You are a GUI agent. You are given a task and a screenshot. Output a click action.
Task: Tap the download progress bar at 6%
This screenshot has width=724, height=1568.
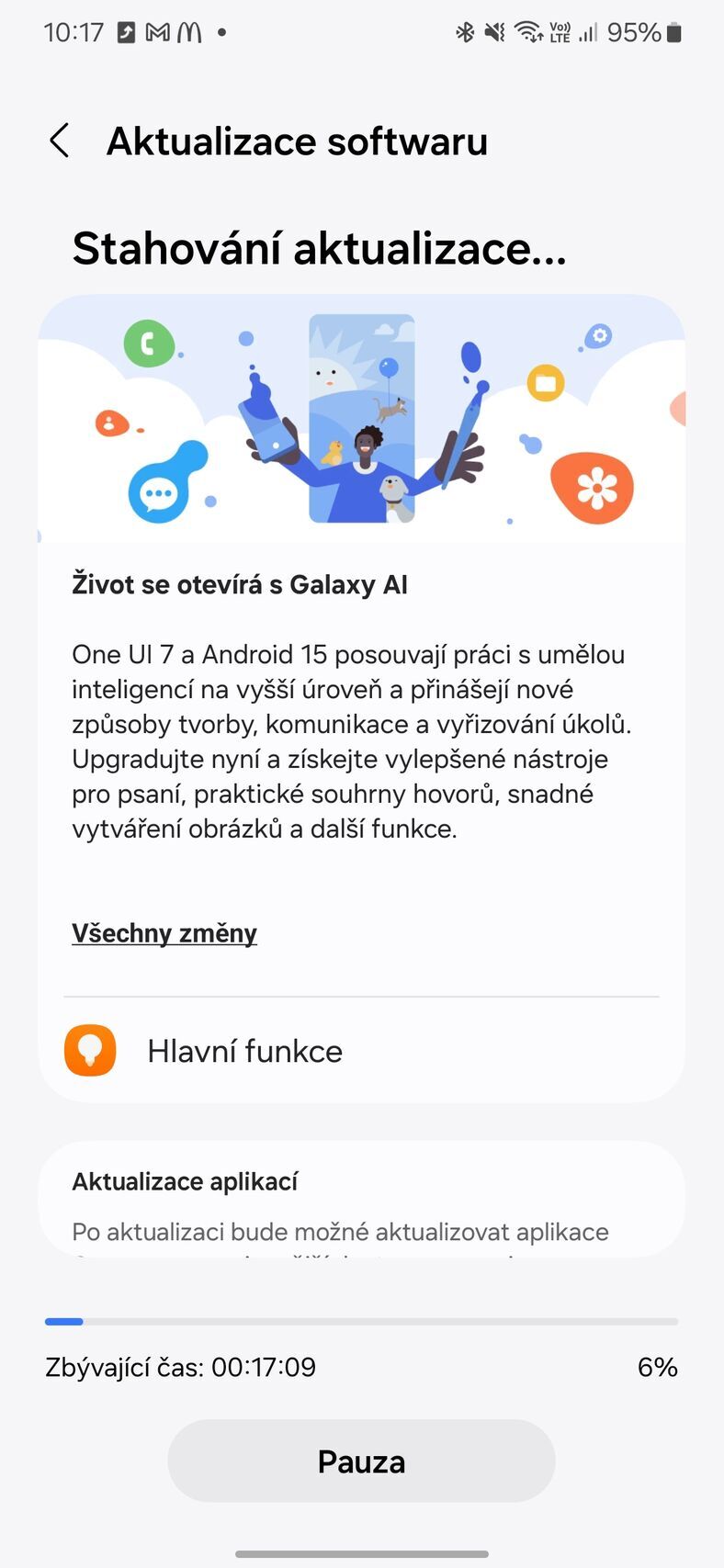361,1321
